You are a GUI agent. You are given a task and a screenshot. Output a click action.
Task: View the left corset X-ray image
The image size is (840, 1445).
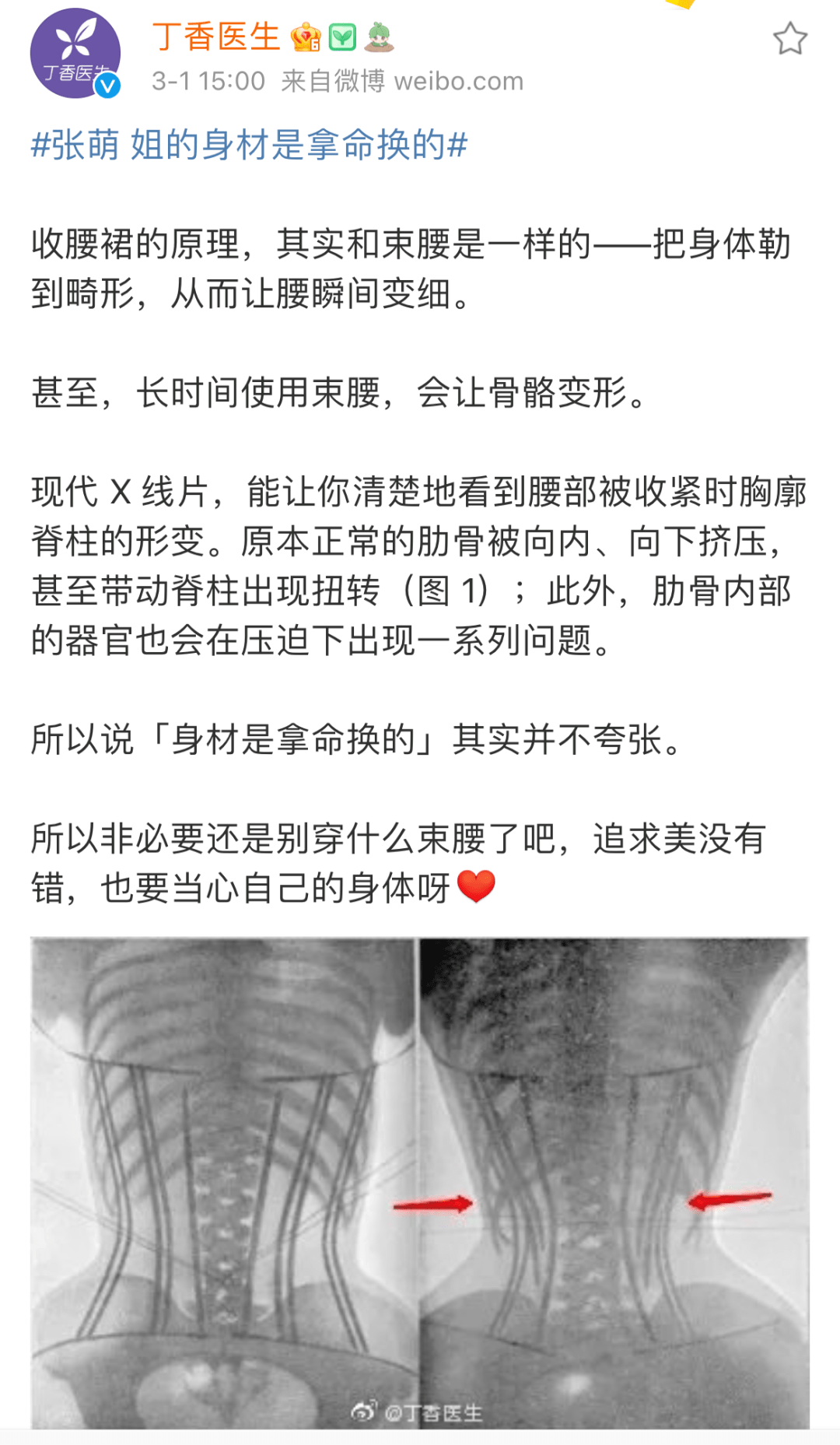(x=223, y=1183)
